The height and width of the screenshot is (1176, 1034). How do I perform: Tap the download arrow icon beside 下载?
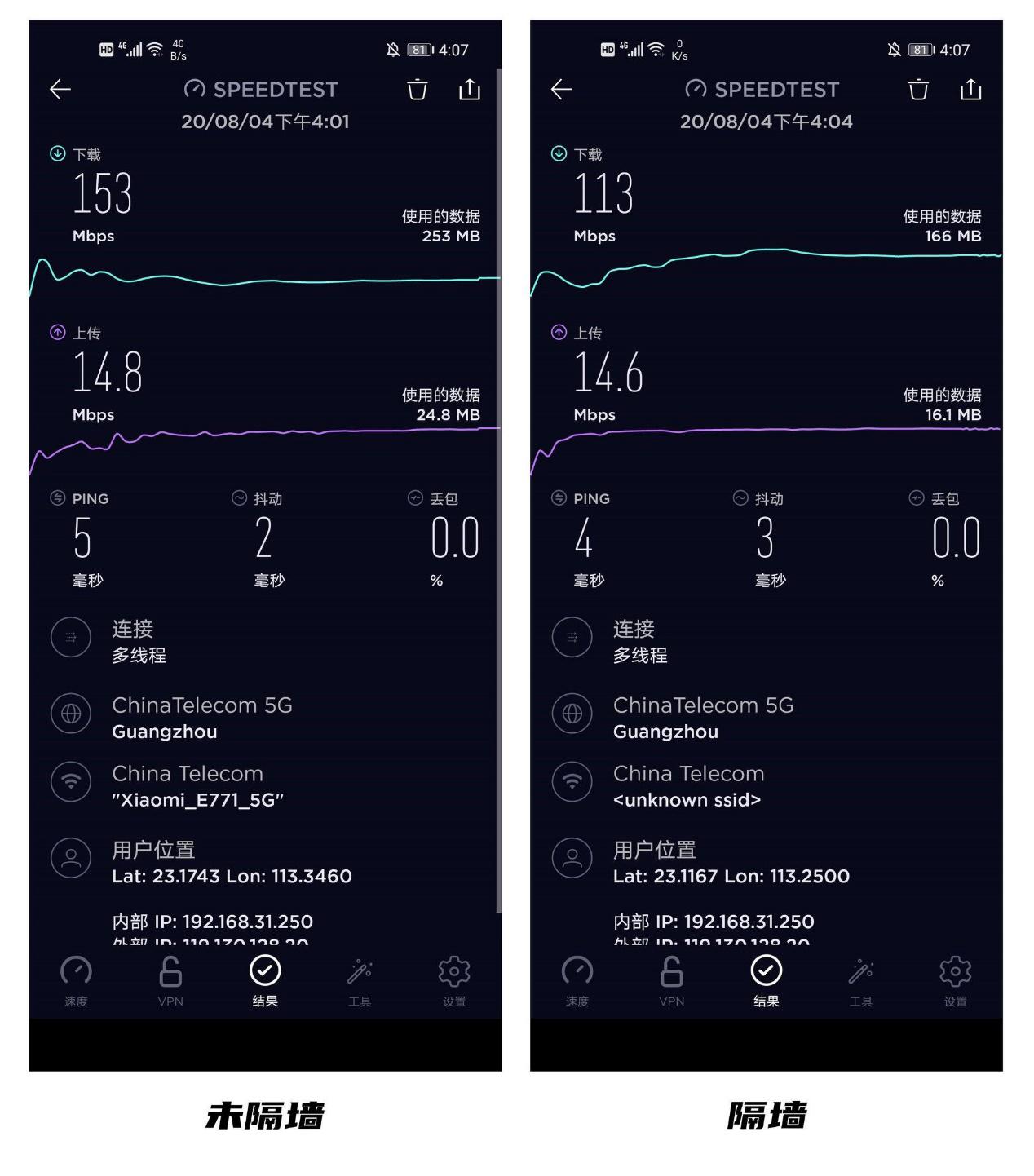pyautogui.click(x=57, y=153)
